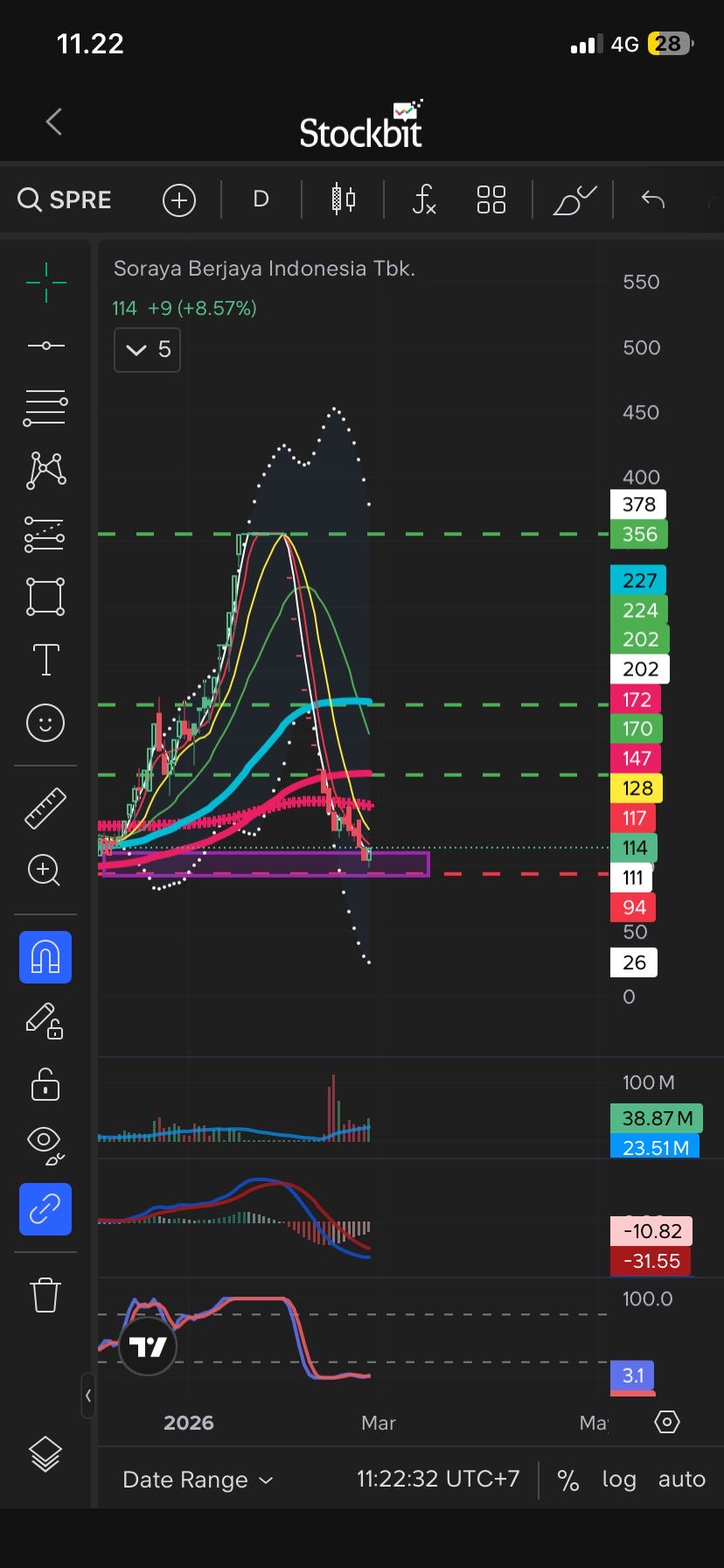This screenshot has width=724, height=1568.
Task: Open the indicators fx menu
Action: [x=424, y=199]
